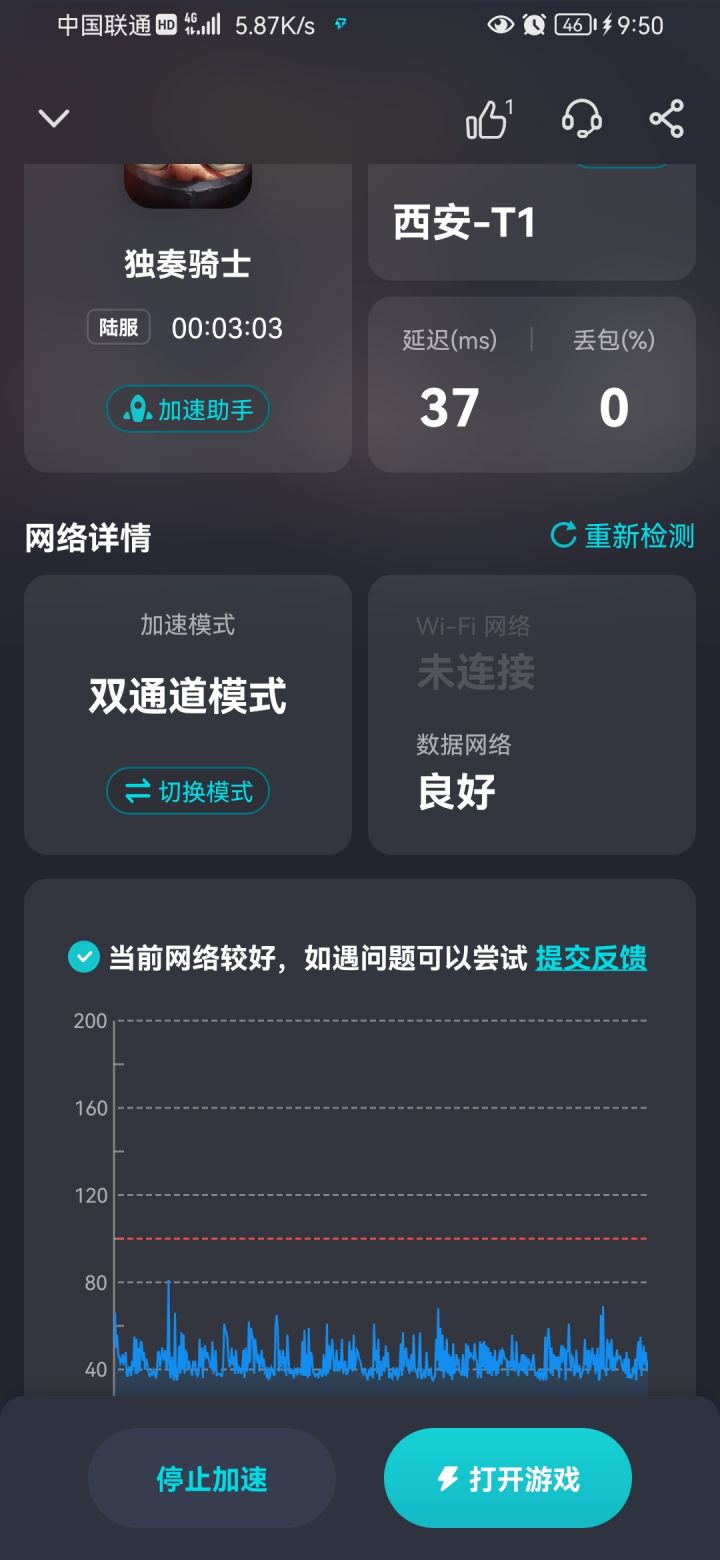Open 加速助手 acceleration assistant
720x1560 pixels.
click(187, 408)
